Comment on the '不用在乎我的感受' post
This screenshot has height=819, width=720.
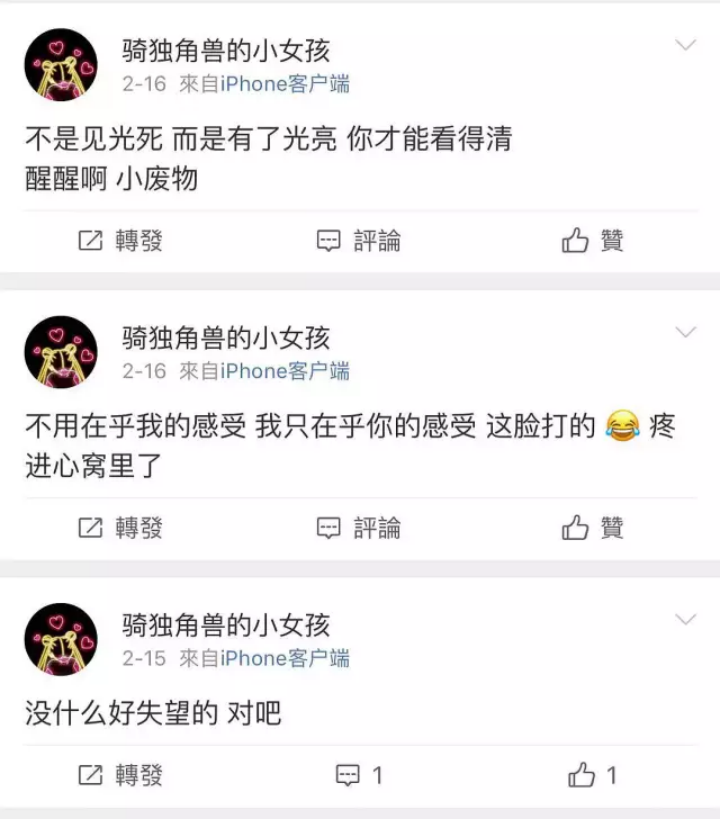(x=358, y=527)
